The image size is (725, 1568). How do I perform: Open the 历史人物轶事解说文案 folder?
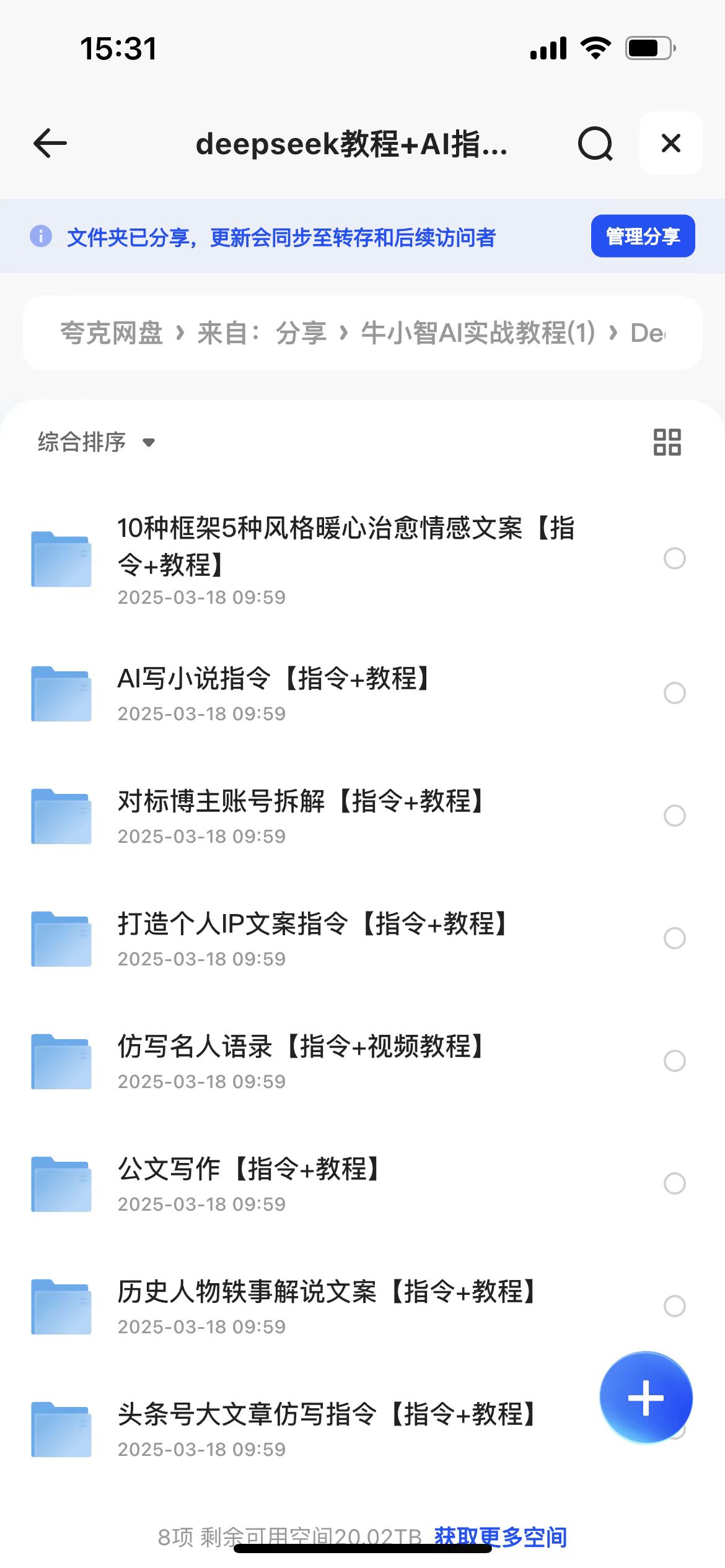326,1292
